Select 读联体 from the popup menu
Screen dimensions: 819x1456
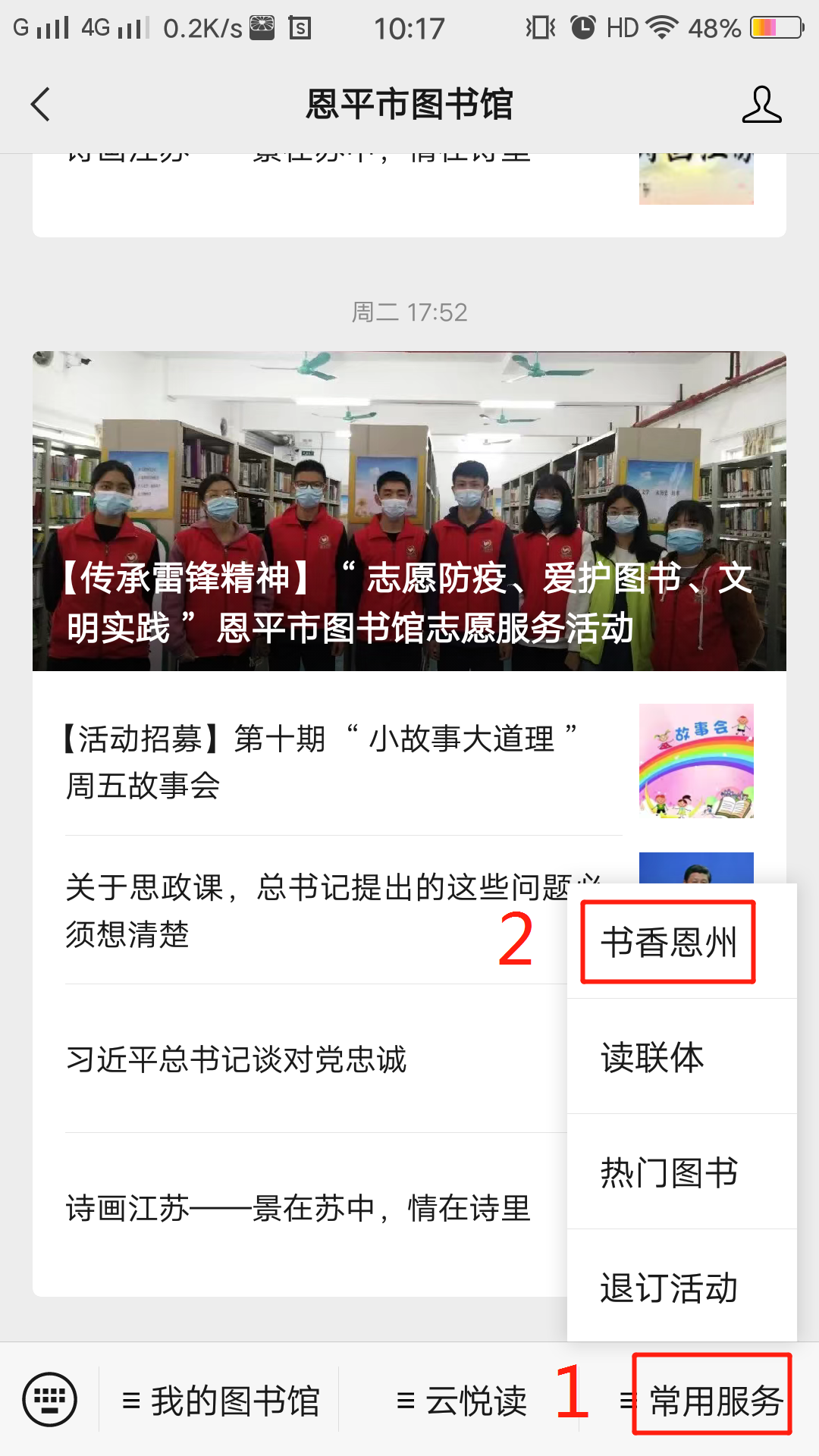(653, 1057)
